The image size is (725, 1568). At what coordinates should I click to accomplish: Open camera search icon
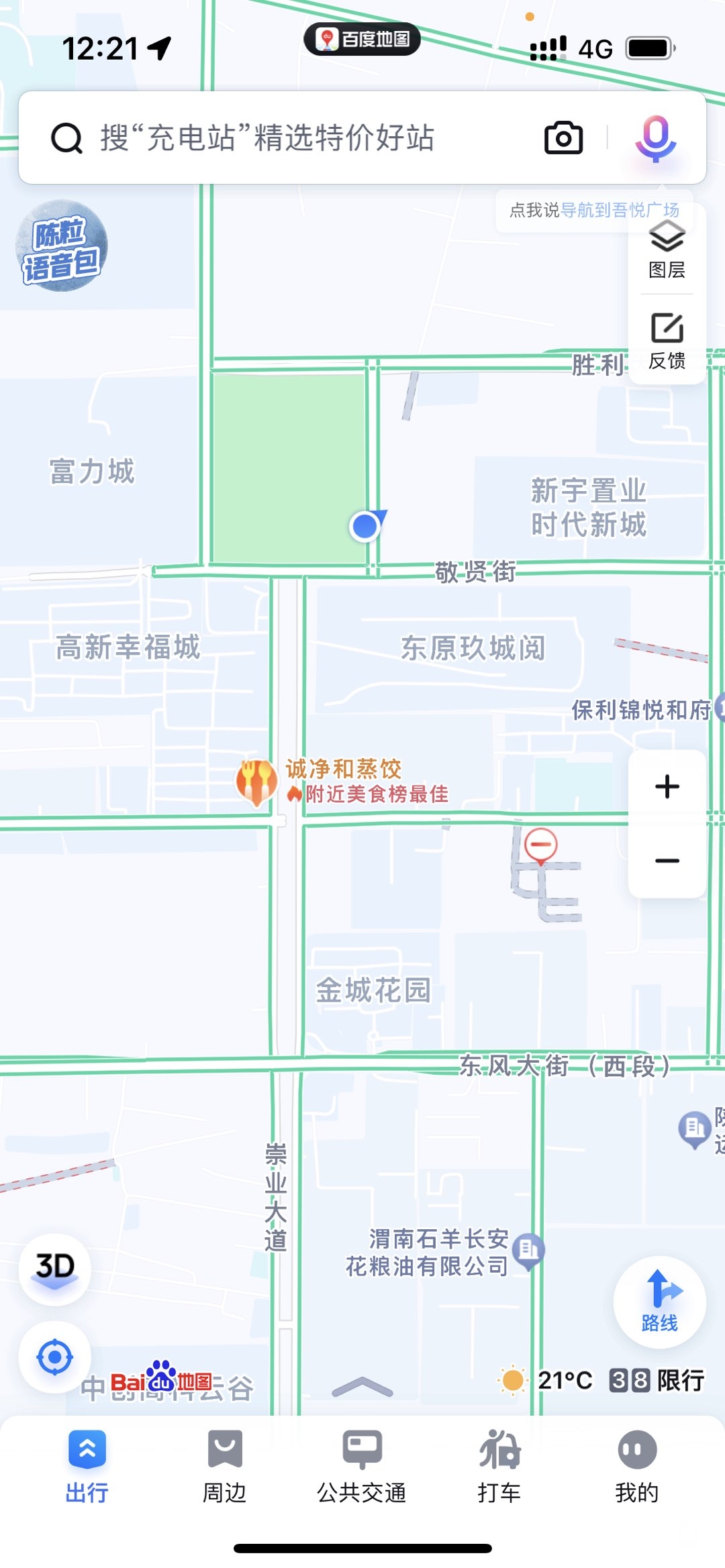(563, 138)
